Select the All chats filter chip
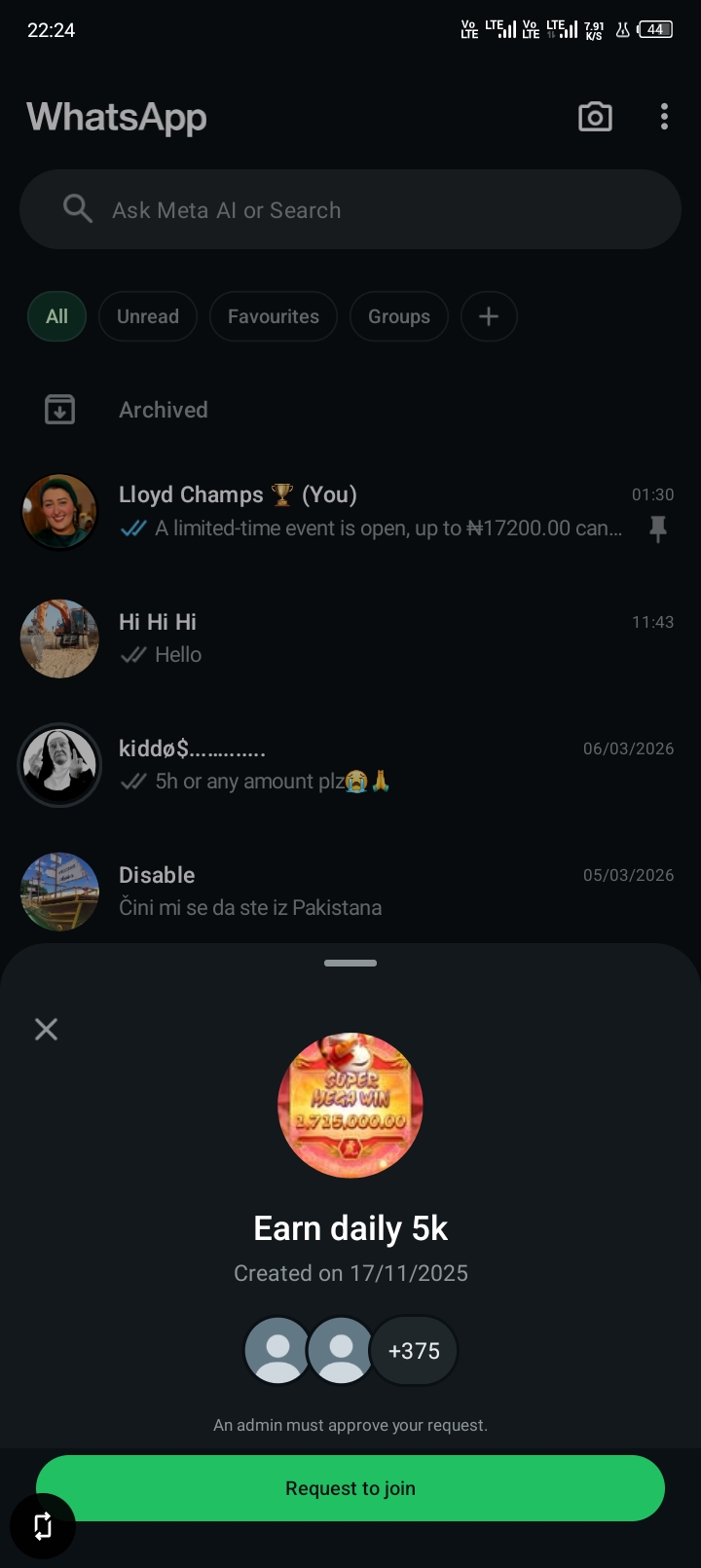Image resolution: width=701 pixels, height=1568 pixels. (x=56, y=316)
